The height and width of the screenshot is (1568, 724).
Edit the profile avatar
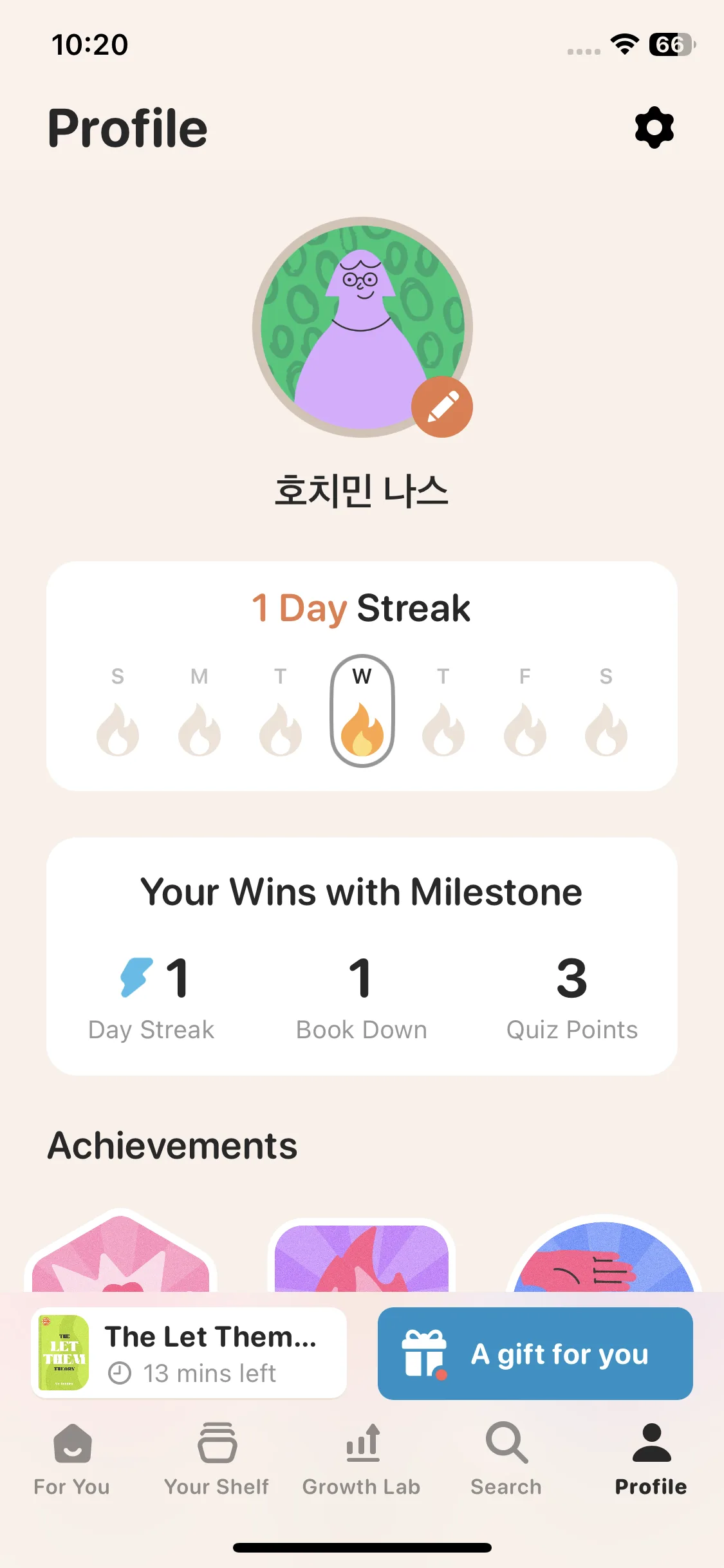(441, 407)
